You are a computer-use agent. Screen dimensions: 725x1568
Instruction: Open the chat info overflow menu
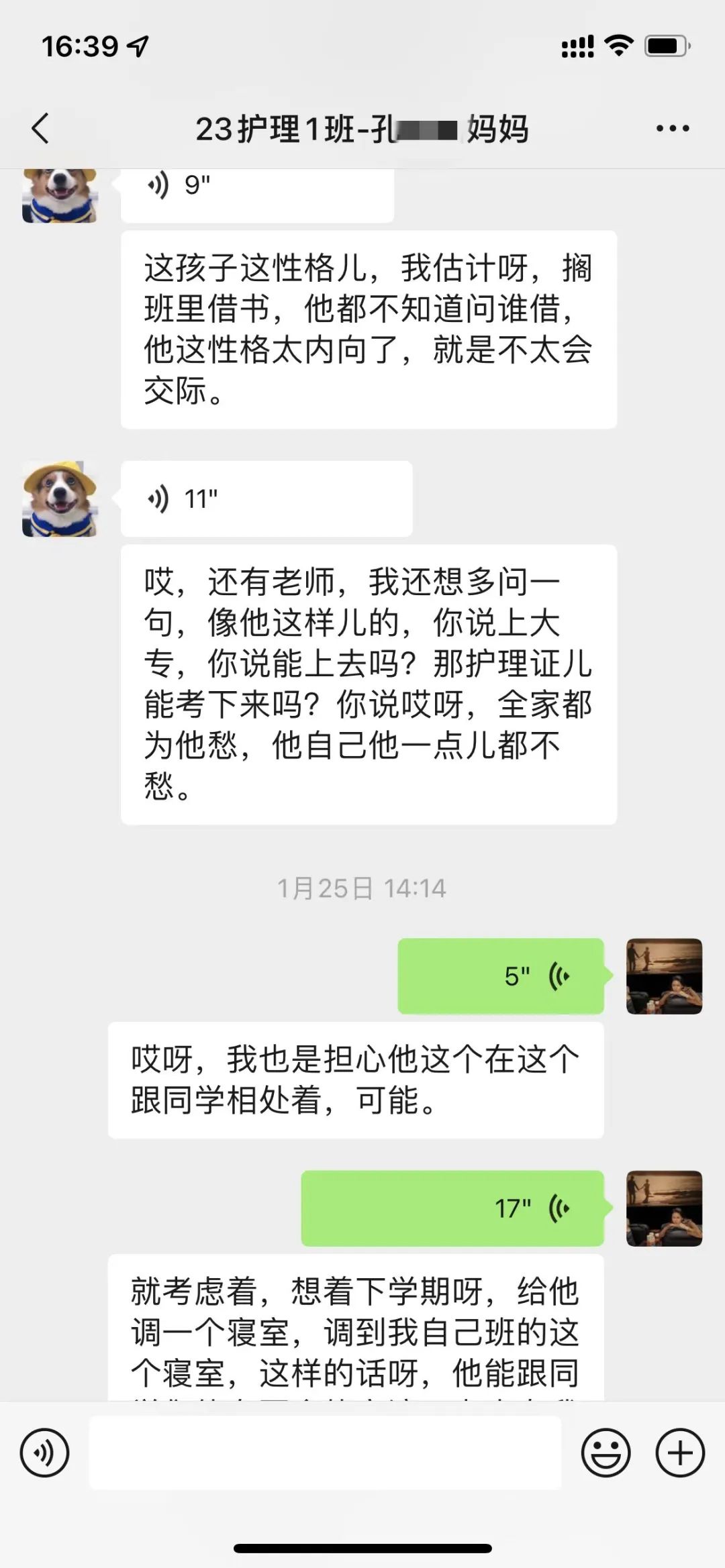click(x=673, y=128)
